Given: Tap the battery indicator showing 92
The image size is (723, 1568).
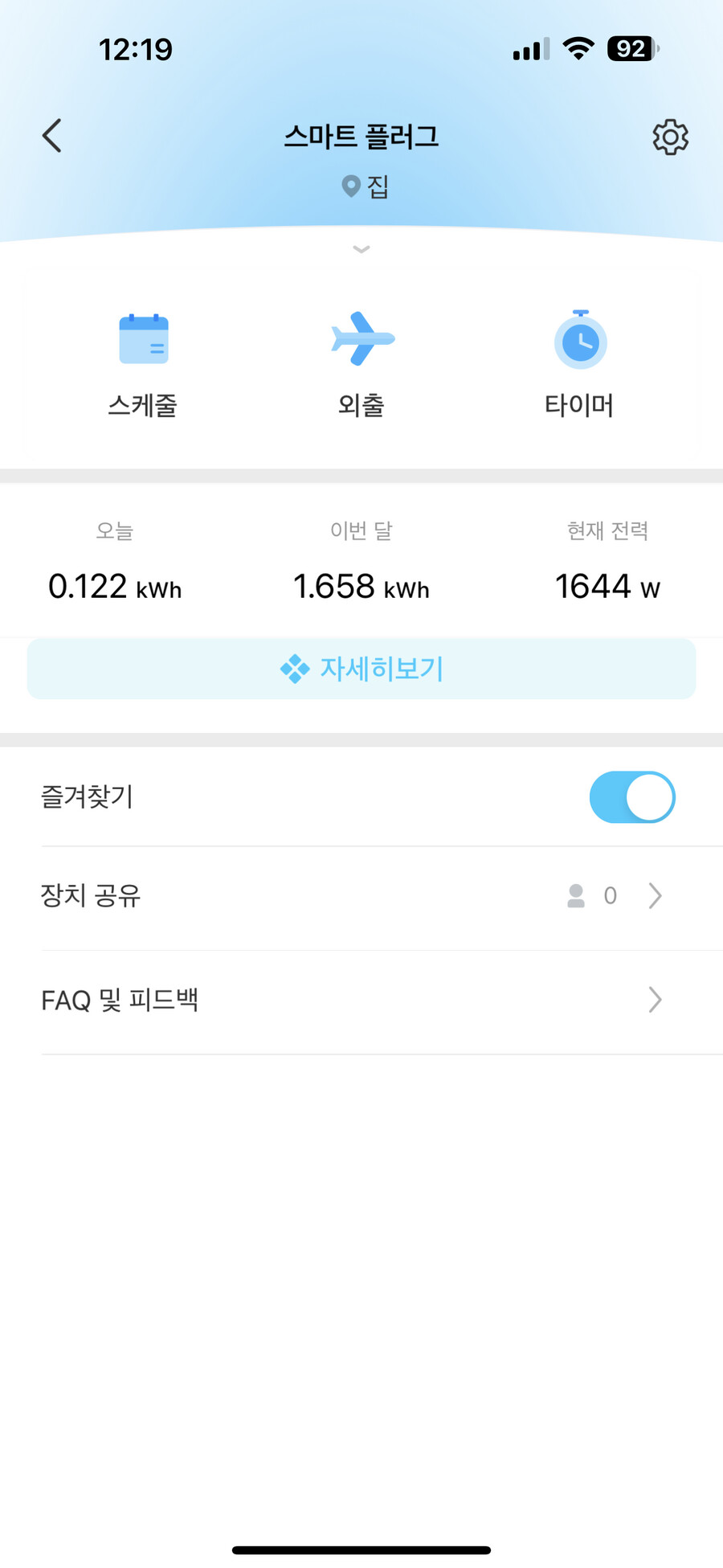Looking at the screenshot, I should (x=629, y=49).
